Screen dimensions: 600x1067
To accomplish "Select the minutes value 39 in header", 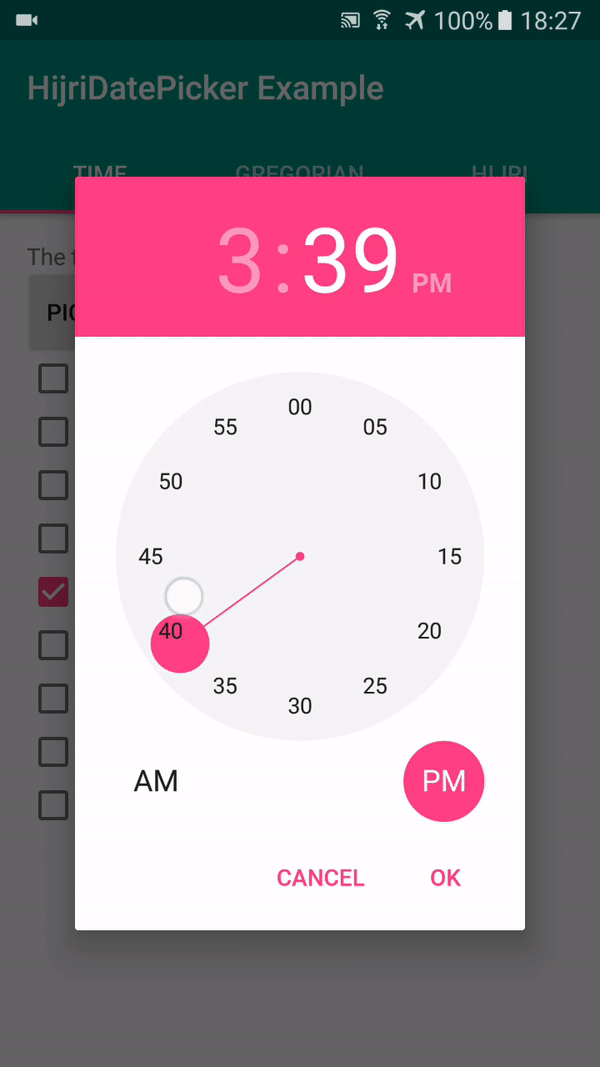I will (351, 262).
